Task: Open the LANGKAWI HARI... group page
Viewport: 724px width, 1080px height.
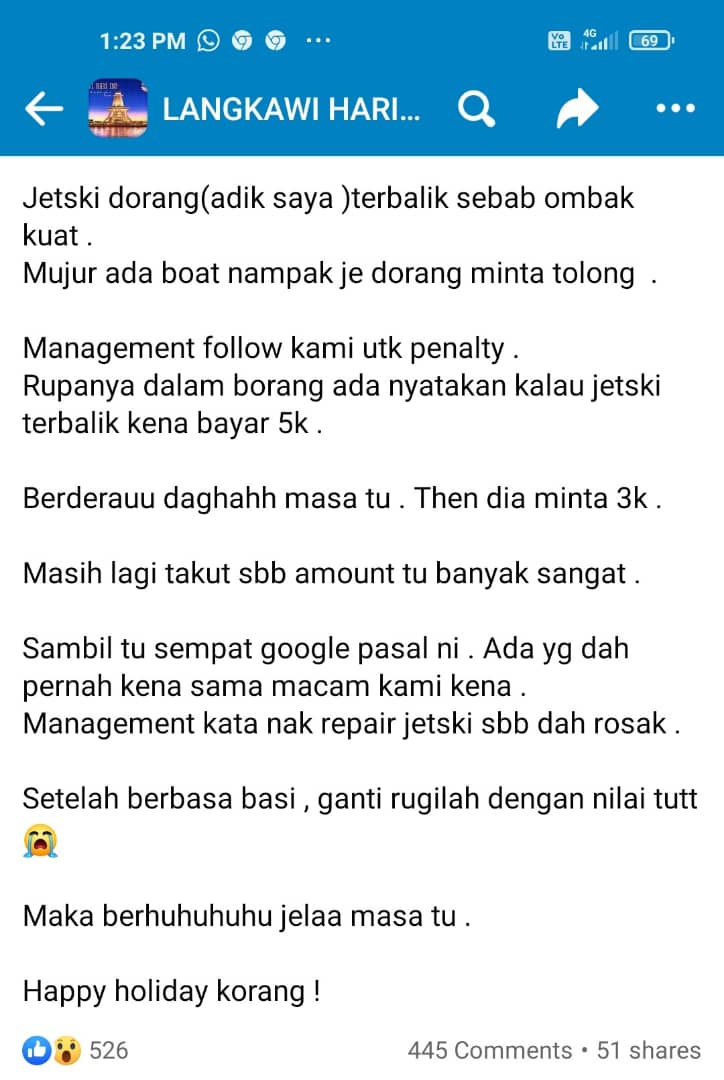Action: (291, 109)
